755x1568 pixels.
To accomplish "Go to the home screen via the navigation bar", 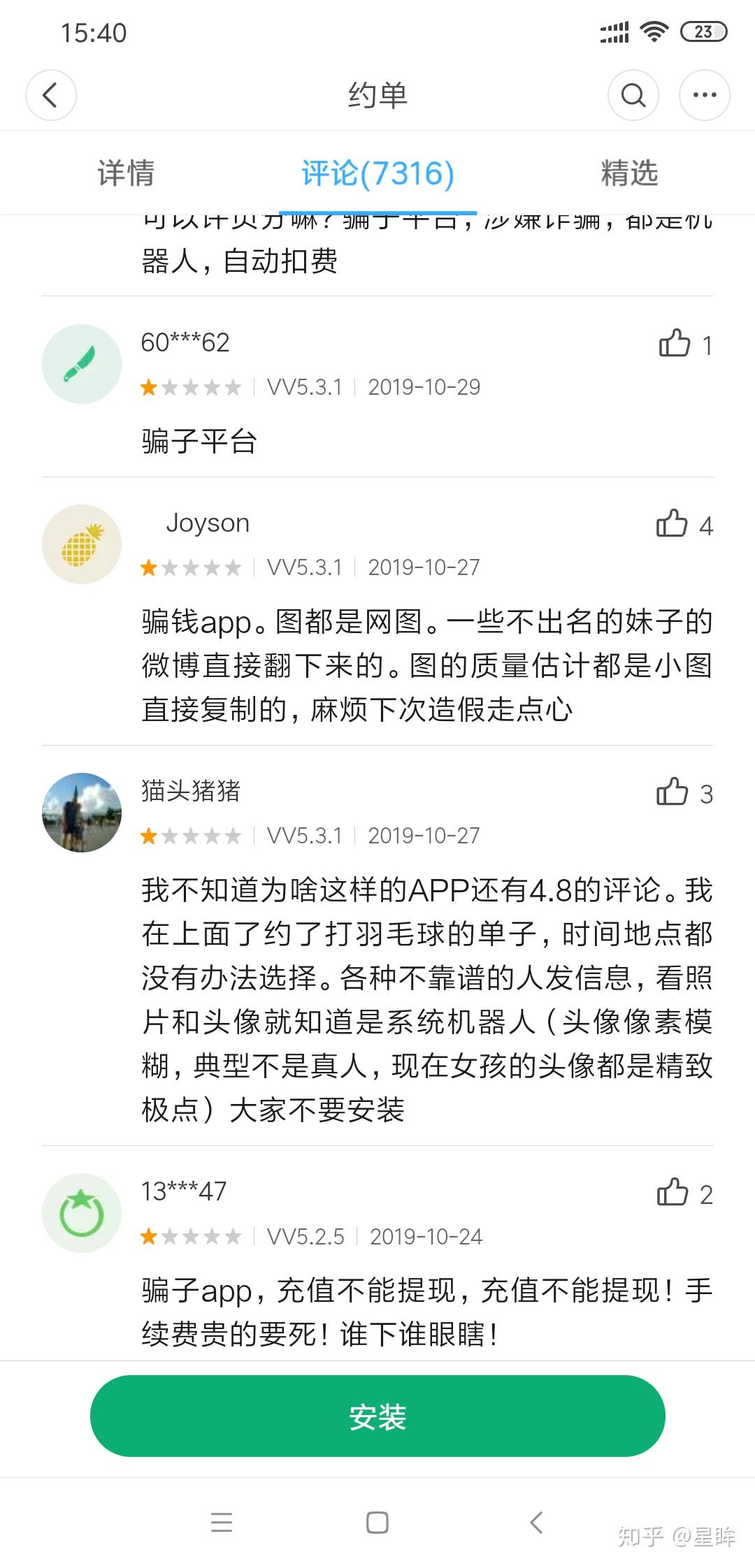I will (377, 1522).
